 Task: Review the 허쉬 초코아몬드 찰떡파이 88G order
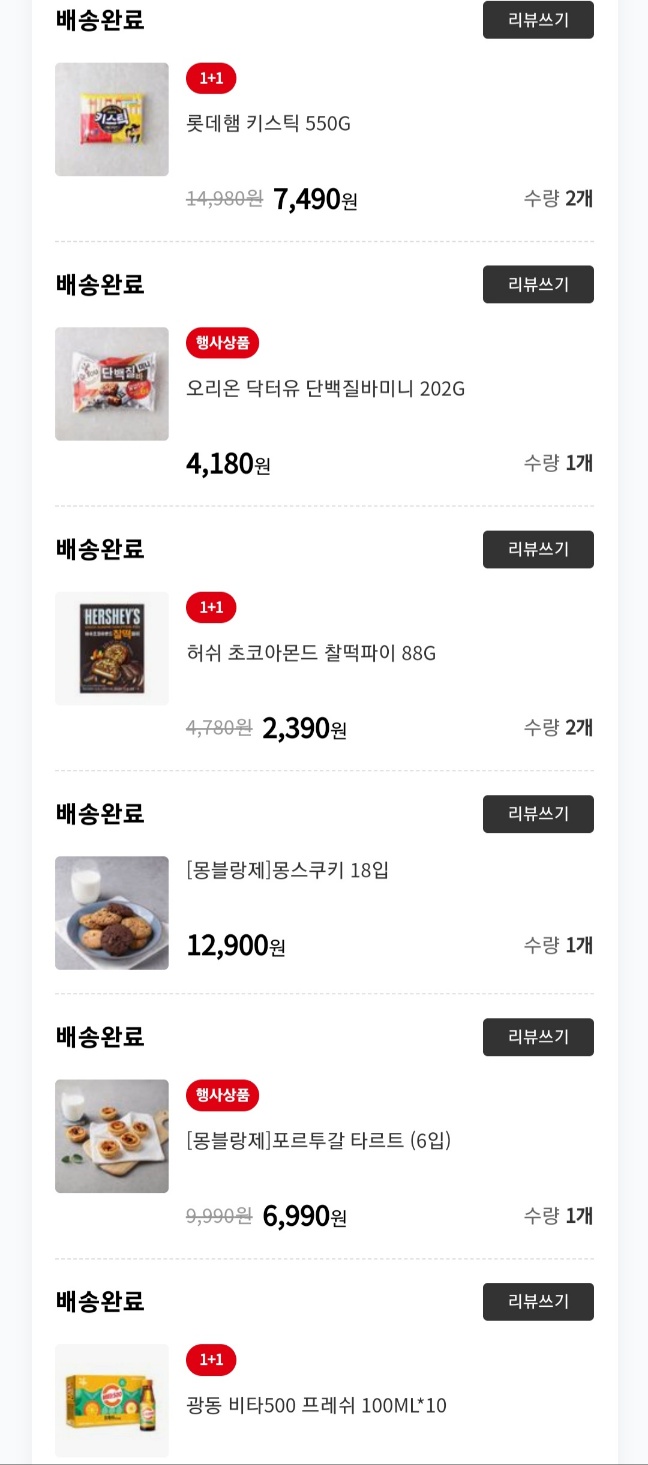538,549
